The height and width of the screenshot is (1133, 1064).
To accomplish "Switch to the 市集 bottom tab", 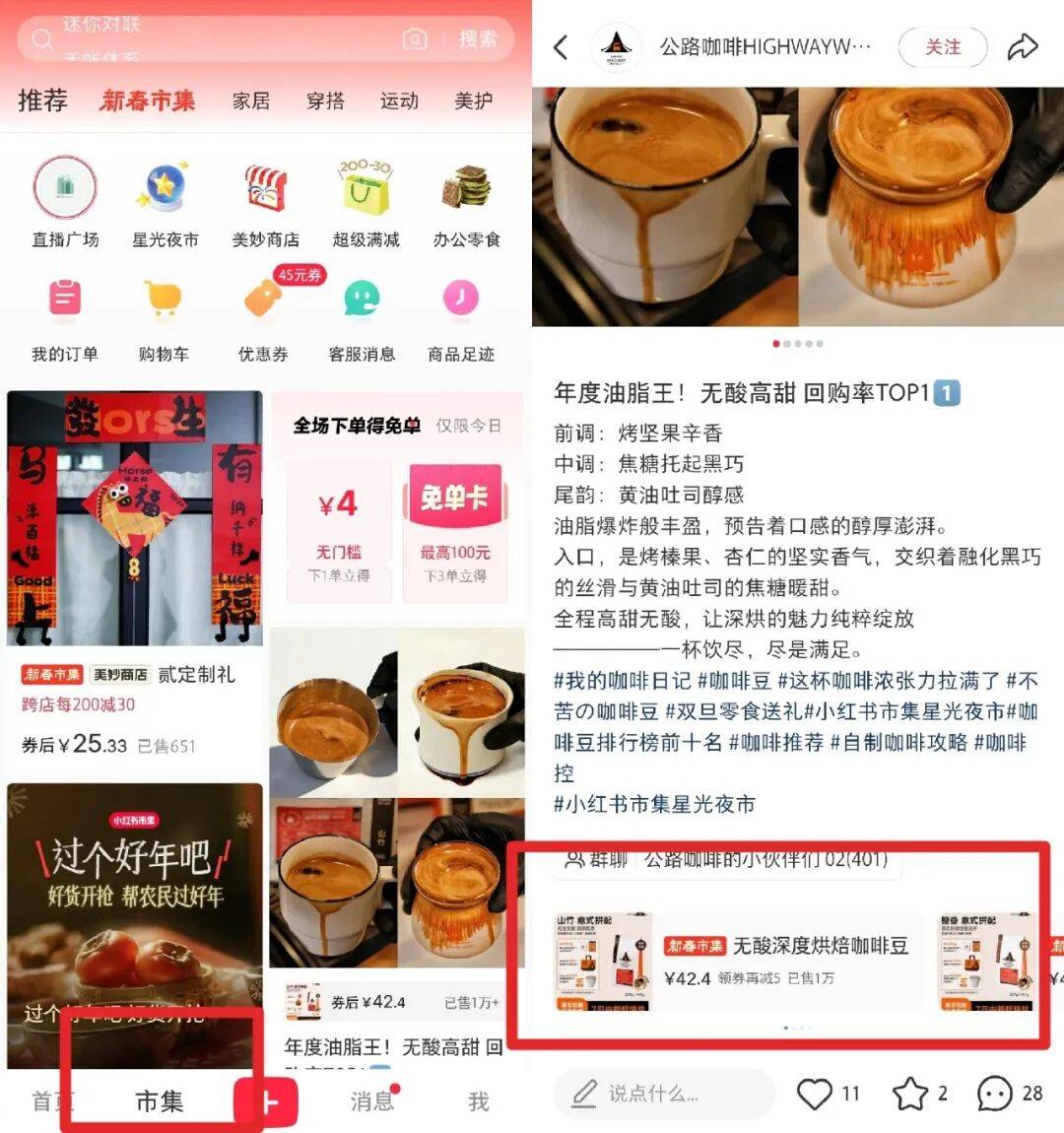I will [x=159, y=1100].
